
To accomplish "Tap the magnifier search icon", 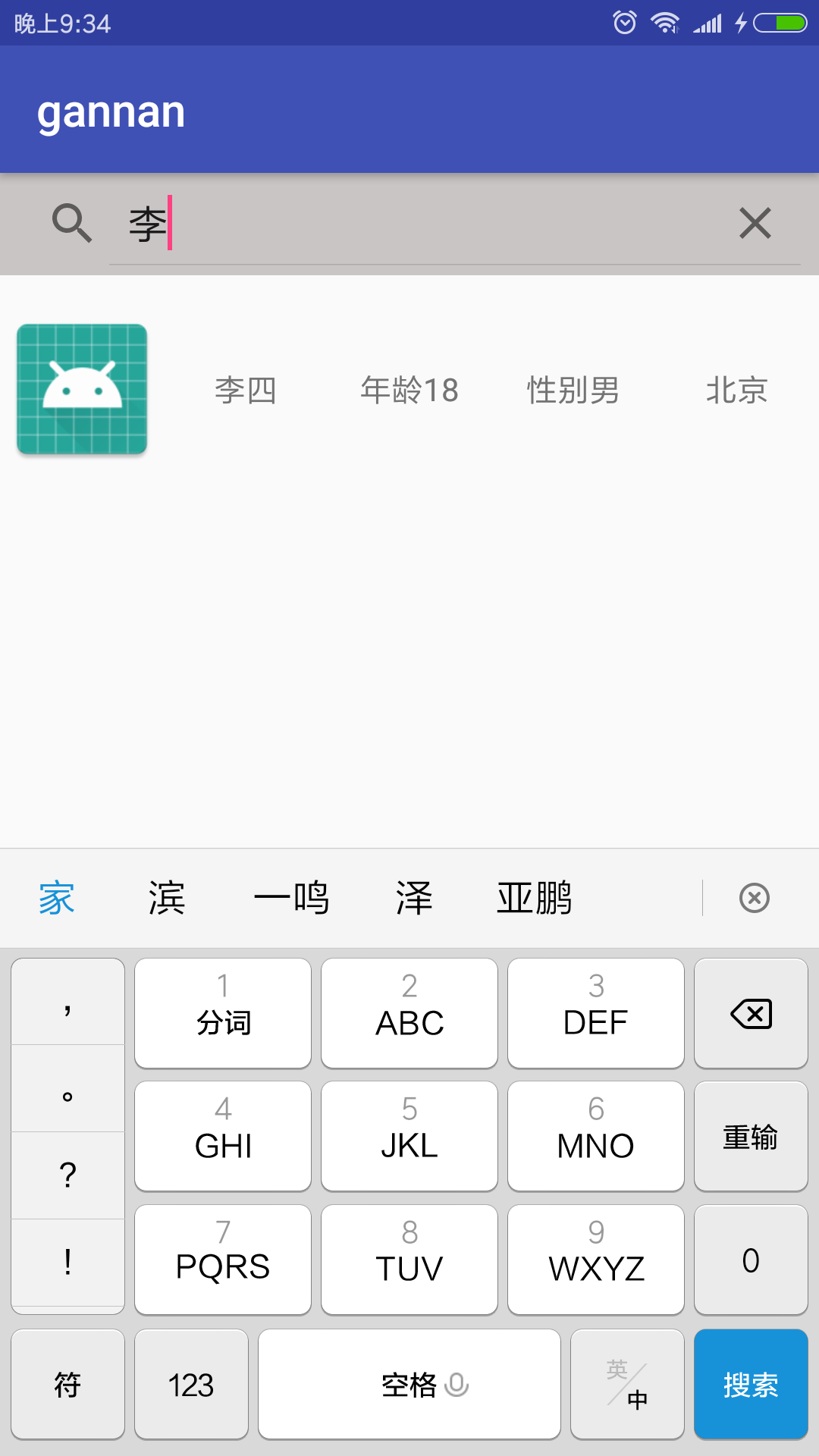I will click(x=72, y=223).
